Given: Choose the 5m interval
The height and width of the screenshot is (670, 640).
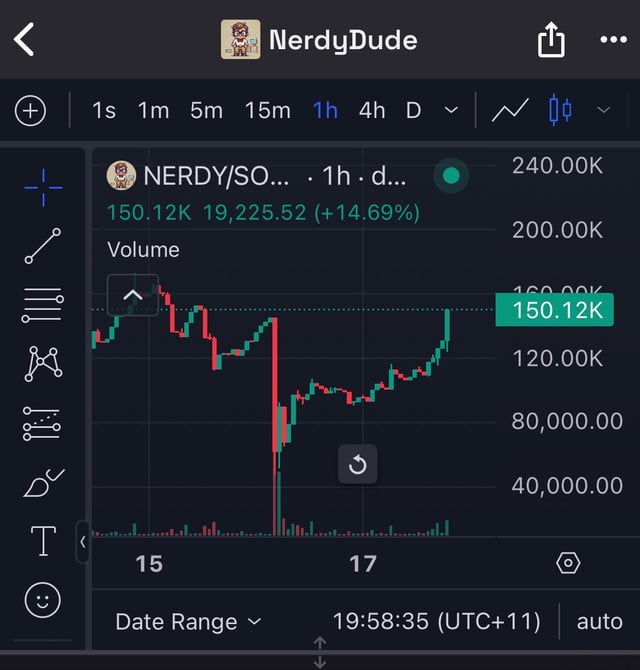Looking at the screenshot, I should 206,110.
